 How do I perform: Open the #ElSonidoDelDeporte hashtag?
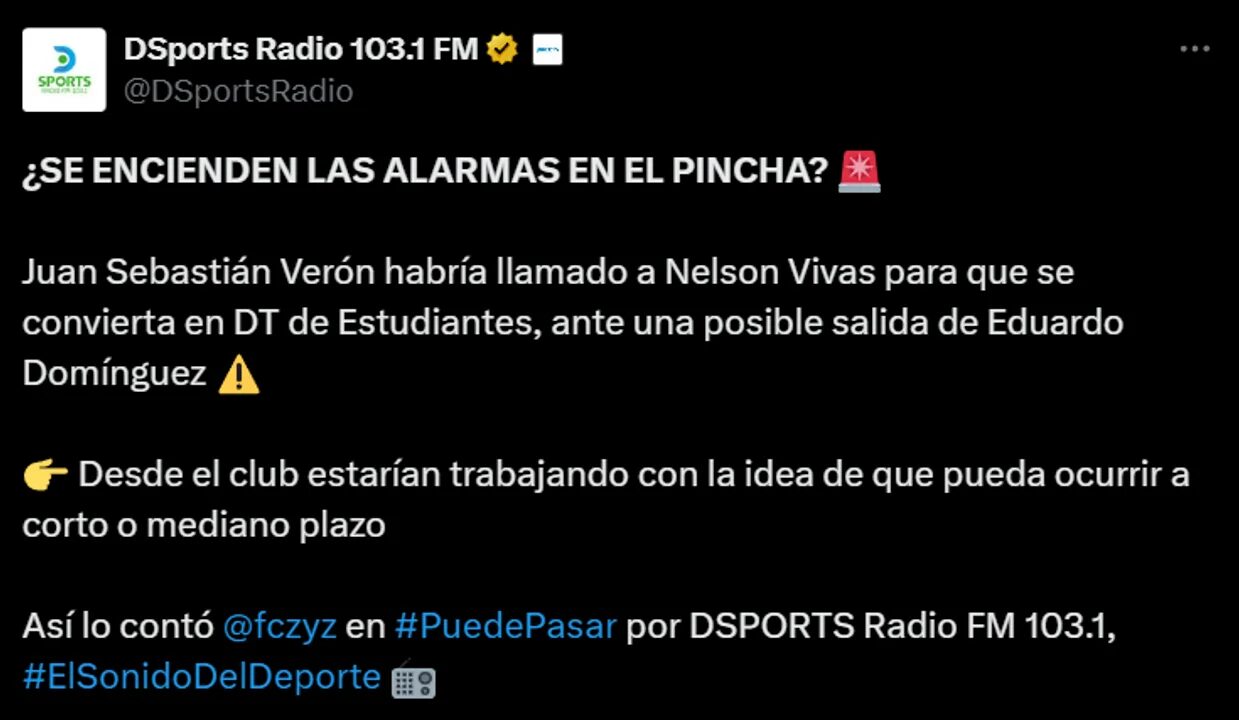click(202, 677)
